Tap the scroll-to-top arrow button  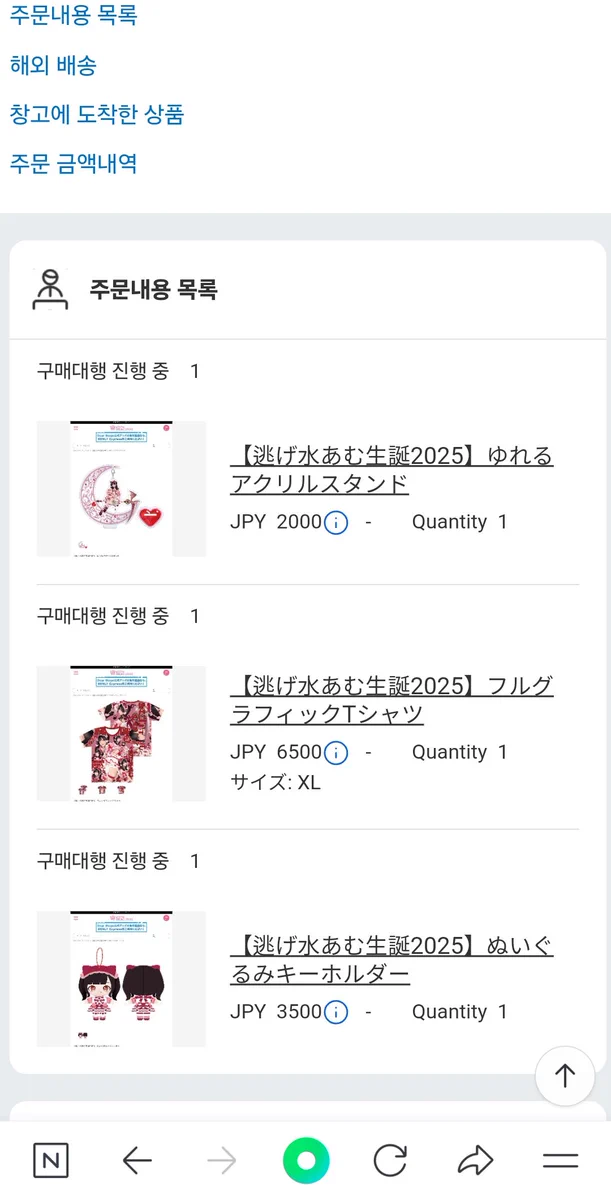565,1076
